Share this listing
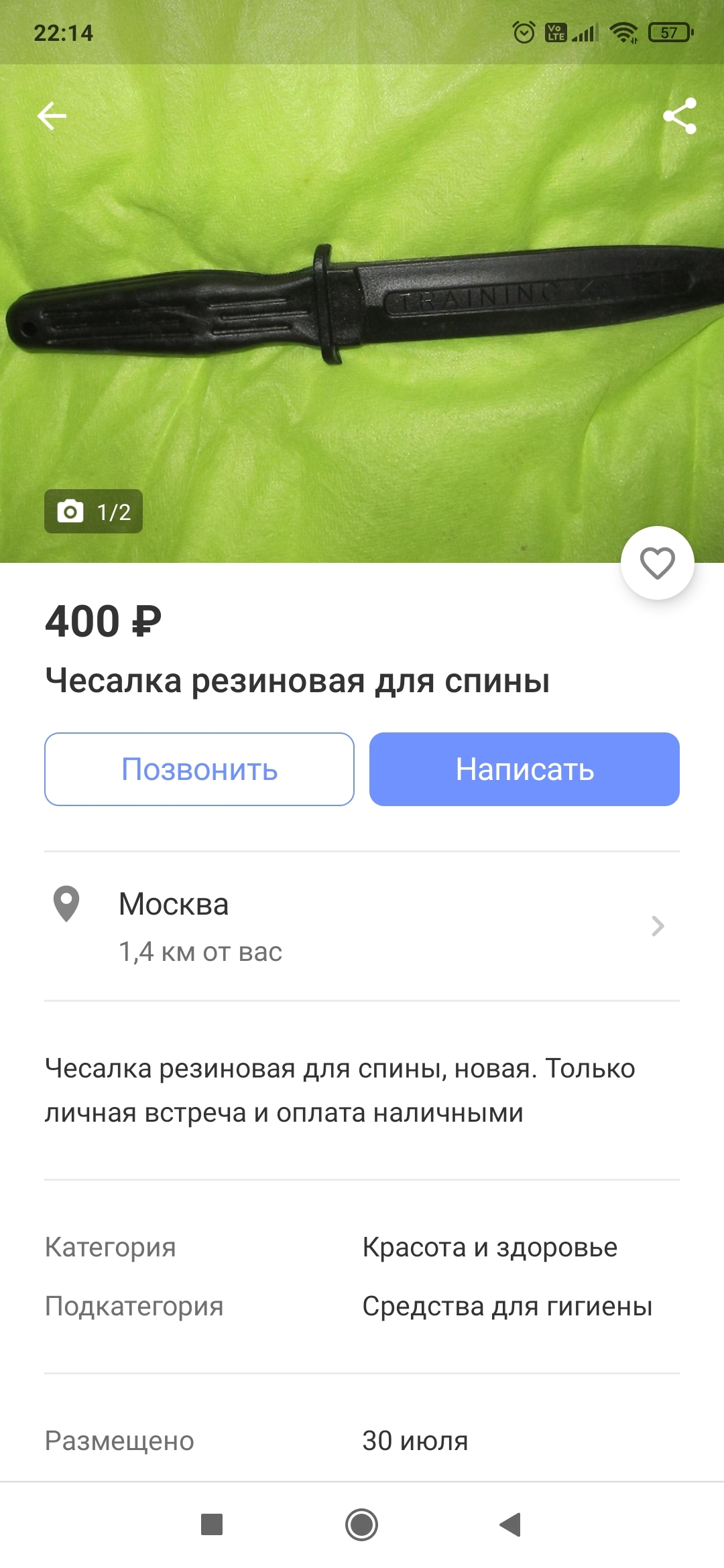 pos(680,116)
